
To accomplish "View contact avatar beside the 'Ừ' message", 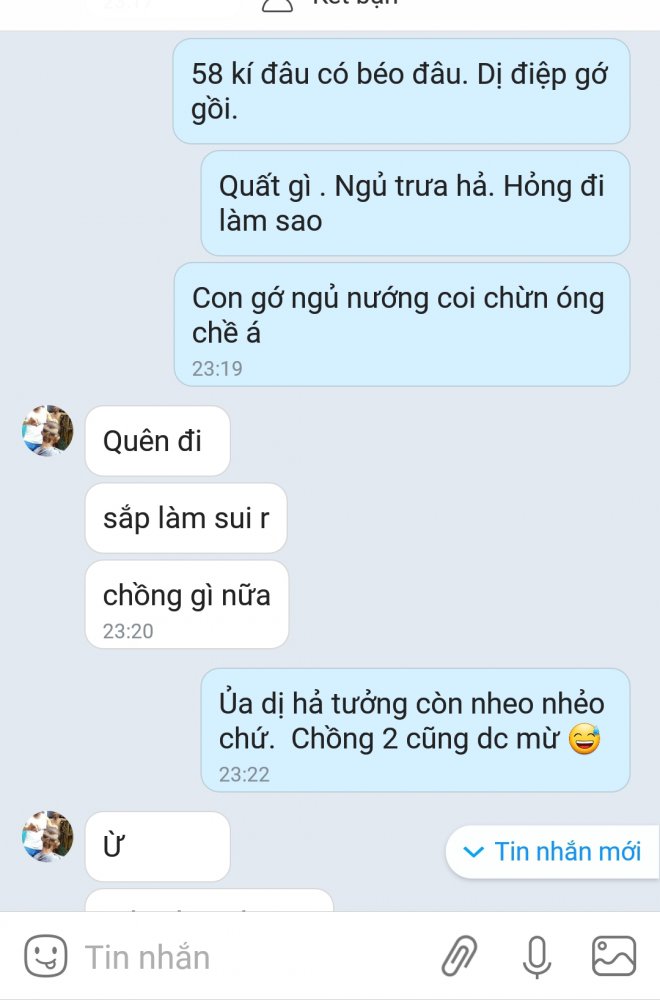I will coord(47,837).
